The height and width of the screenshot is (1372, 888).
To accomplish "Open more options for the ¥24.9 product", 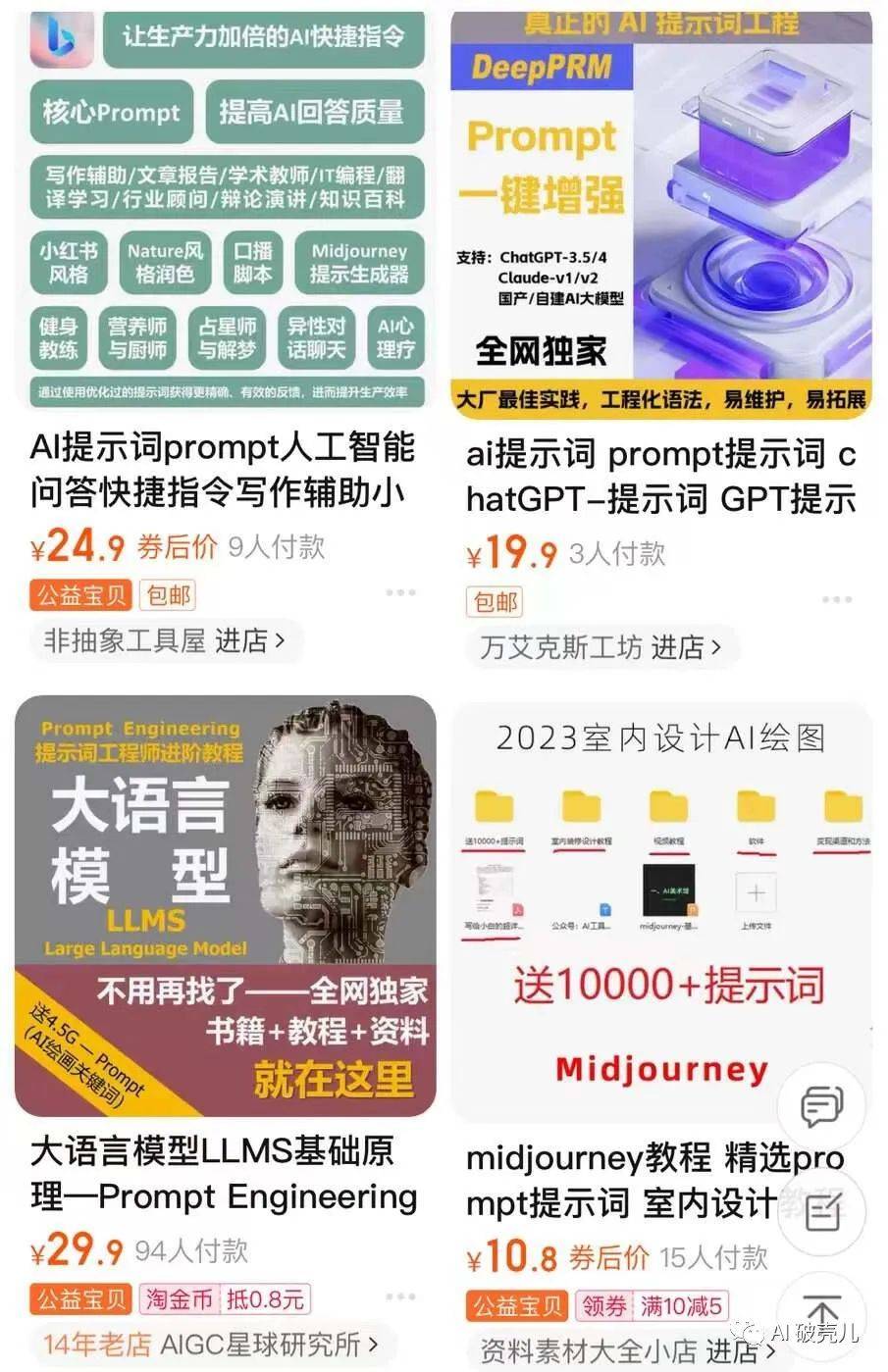I will [x=400, y=592].
